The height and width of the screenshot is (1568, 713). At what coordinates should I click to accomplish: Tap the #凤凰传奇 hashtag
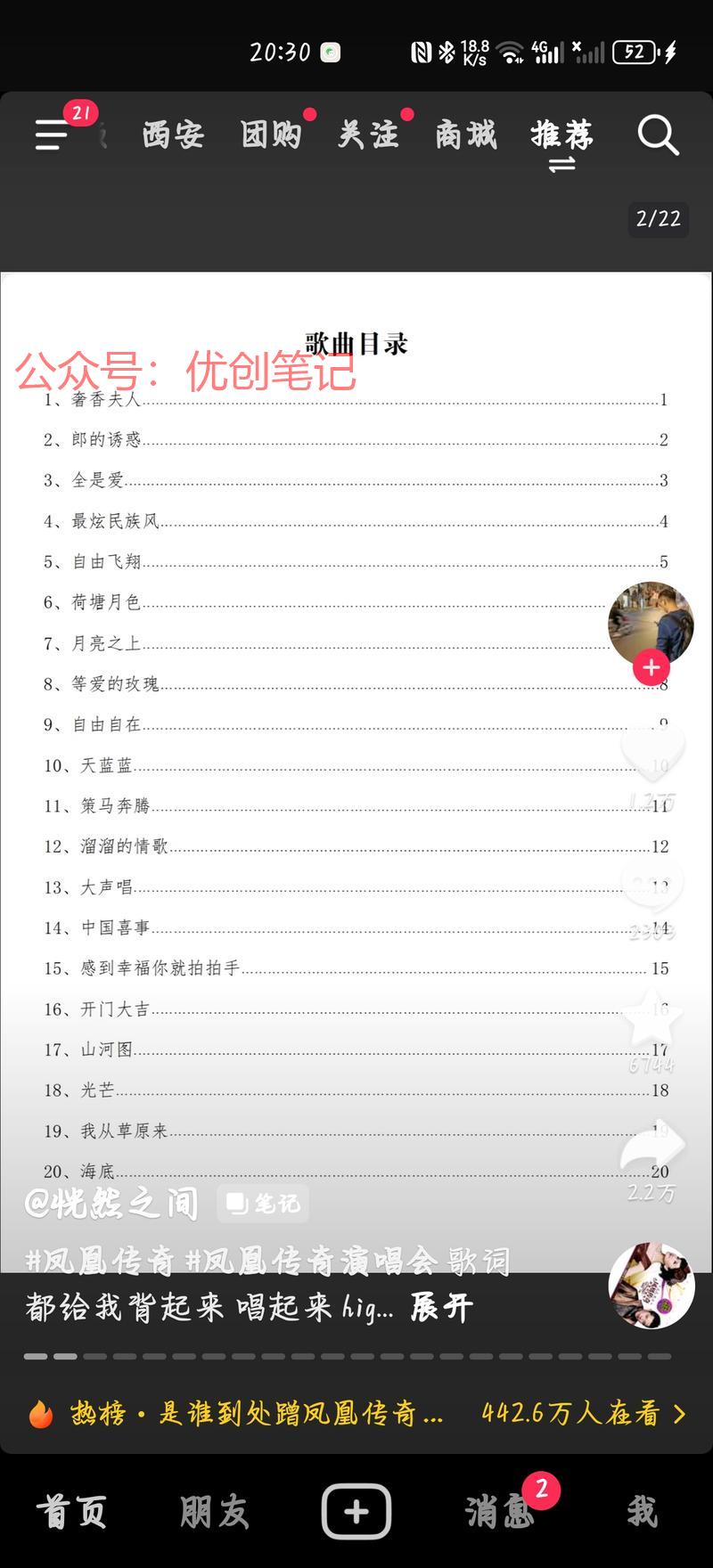100,1261
